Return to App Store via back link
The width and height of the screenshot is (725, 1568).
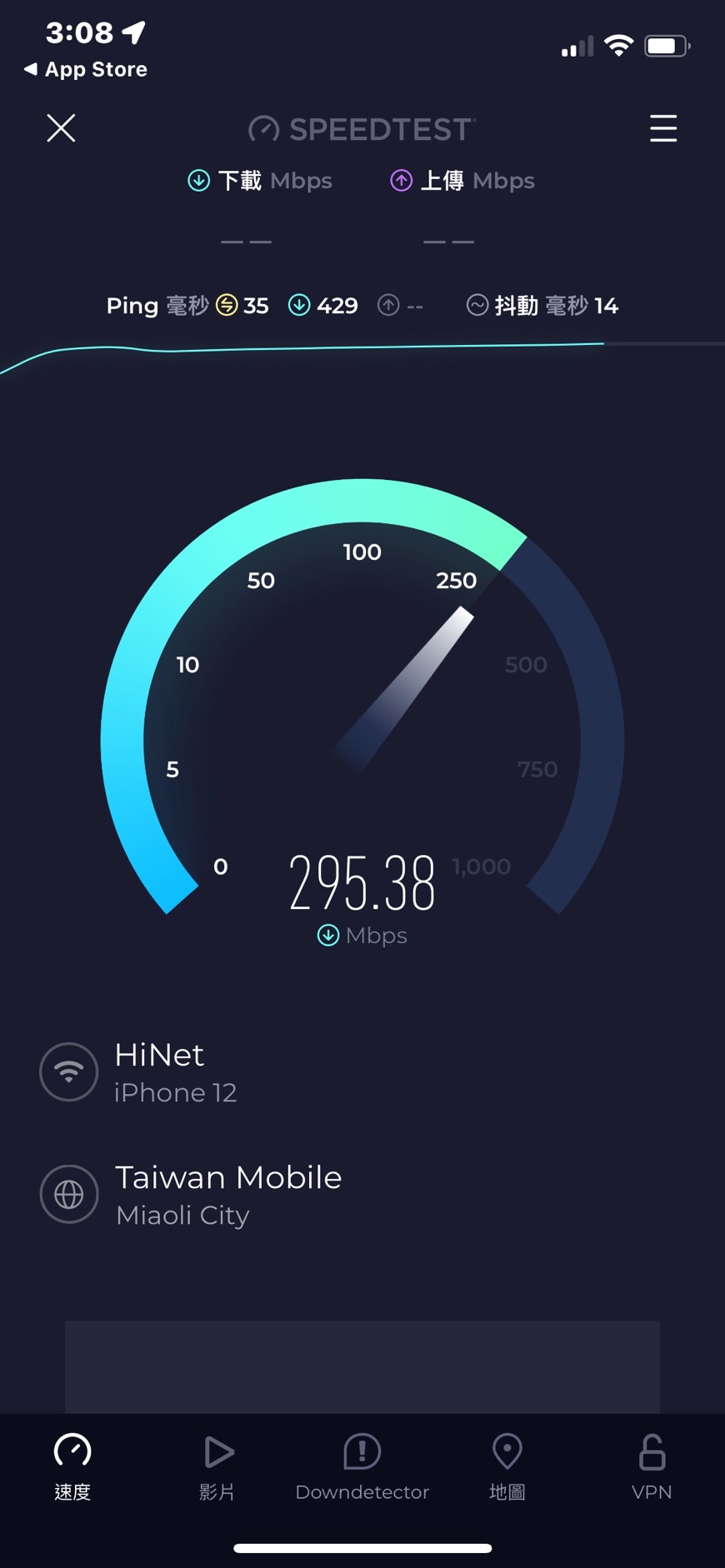coord(86,69)
